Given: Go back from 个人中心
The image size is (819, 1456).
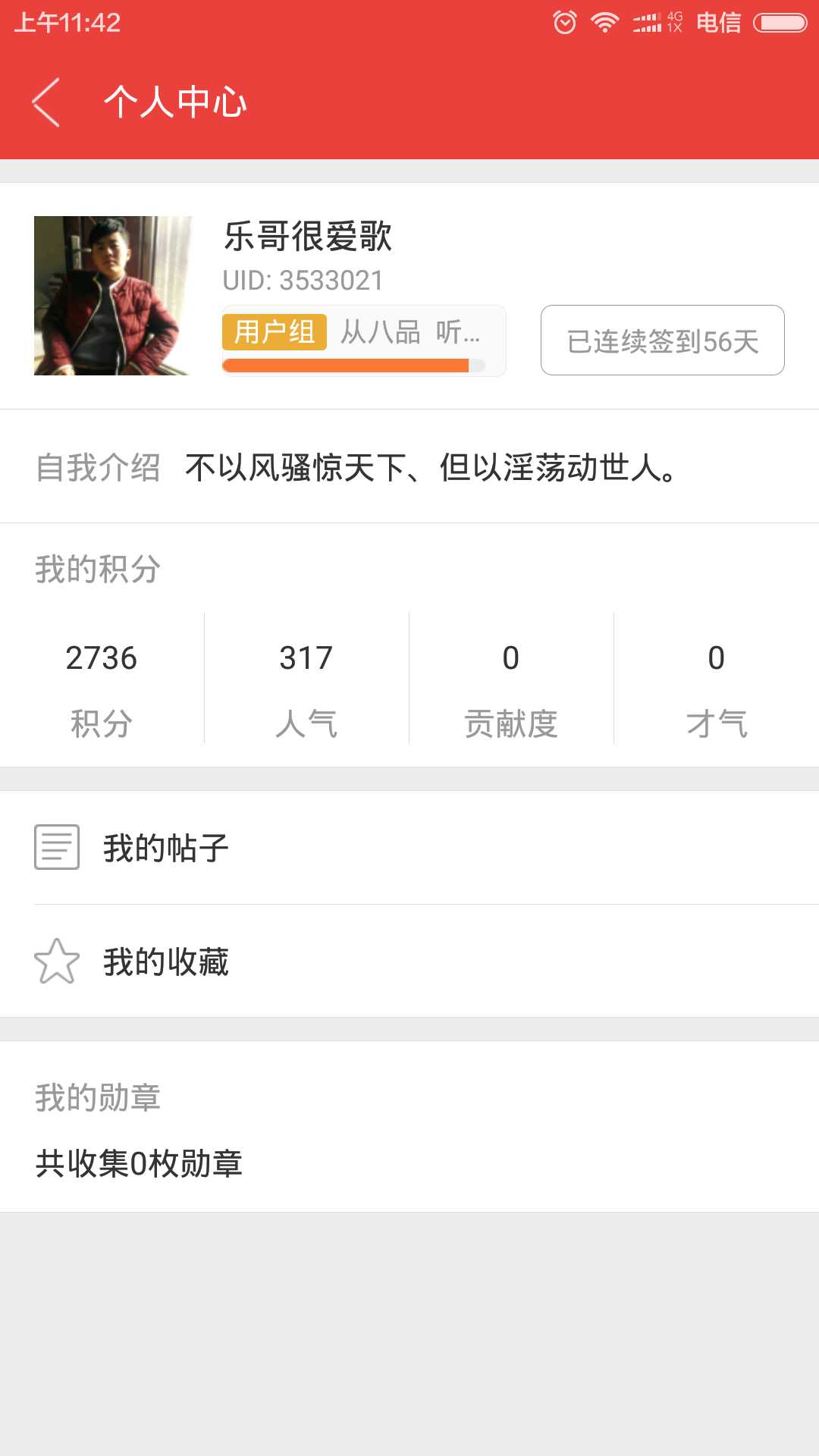Looking at the screenshot, I should point(45,102).
